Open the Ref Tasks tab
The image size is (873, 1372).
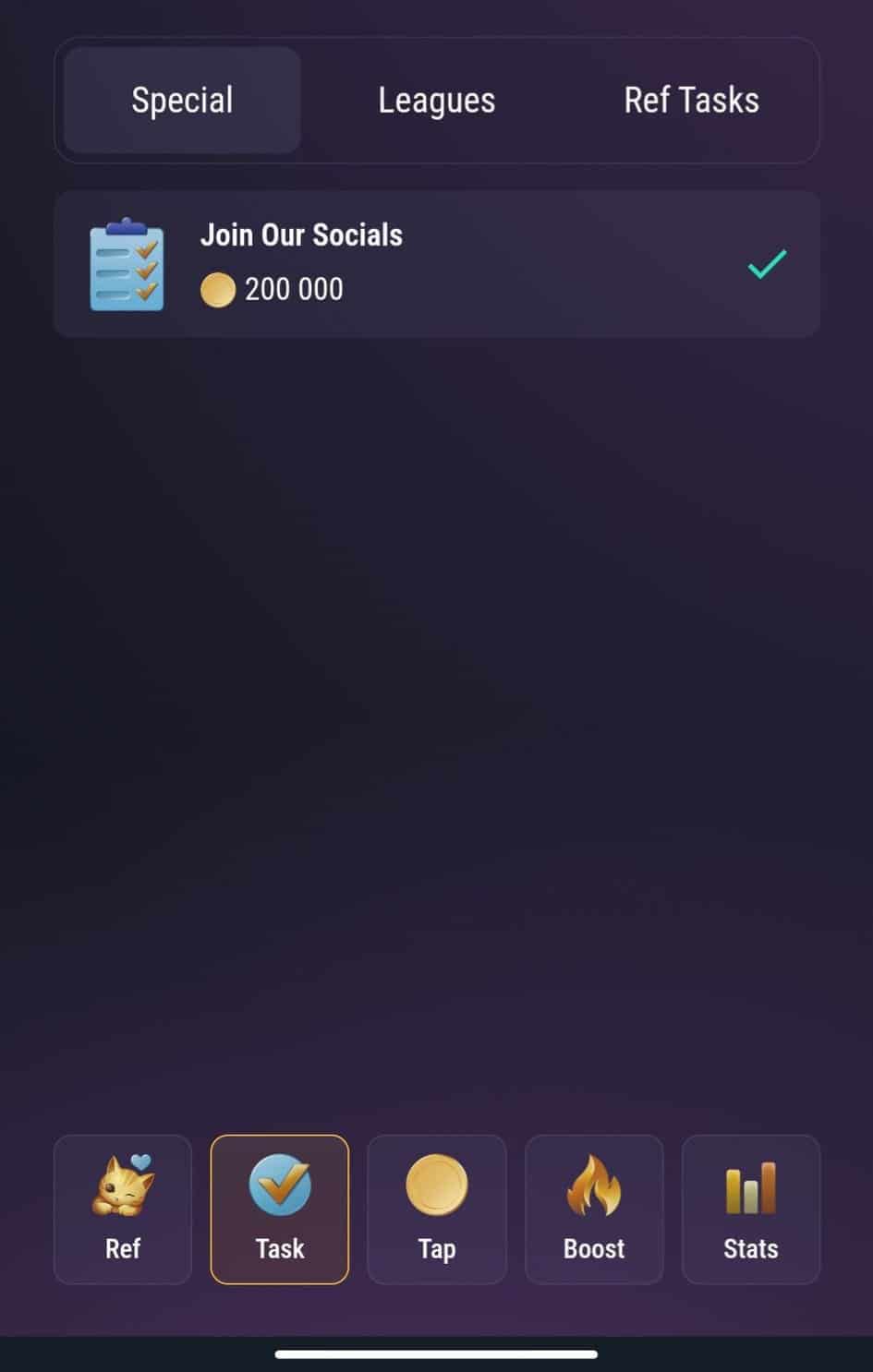691,100
